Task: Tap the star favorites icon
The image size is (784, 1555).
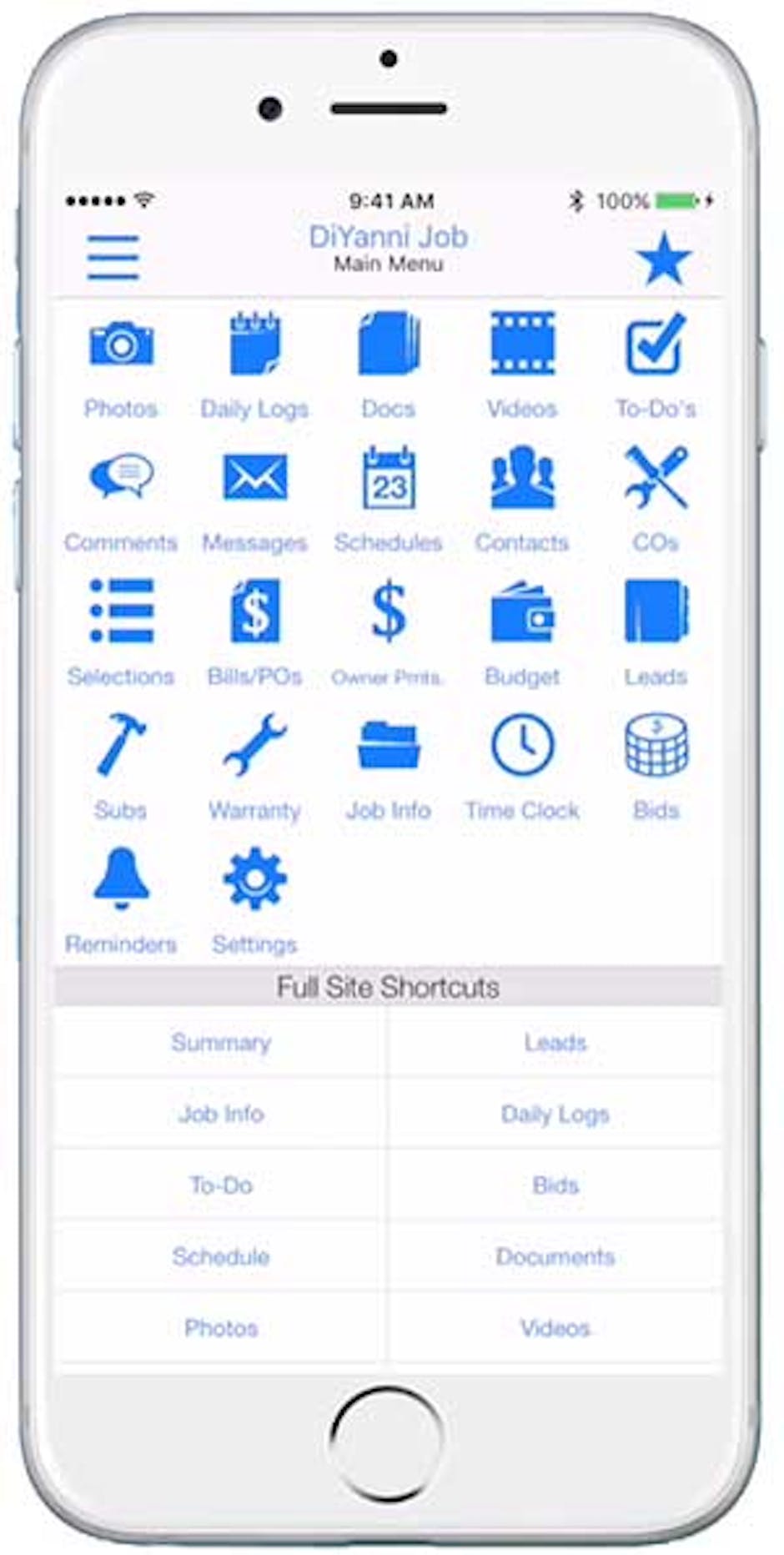Action: (x=663, y=259)
